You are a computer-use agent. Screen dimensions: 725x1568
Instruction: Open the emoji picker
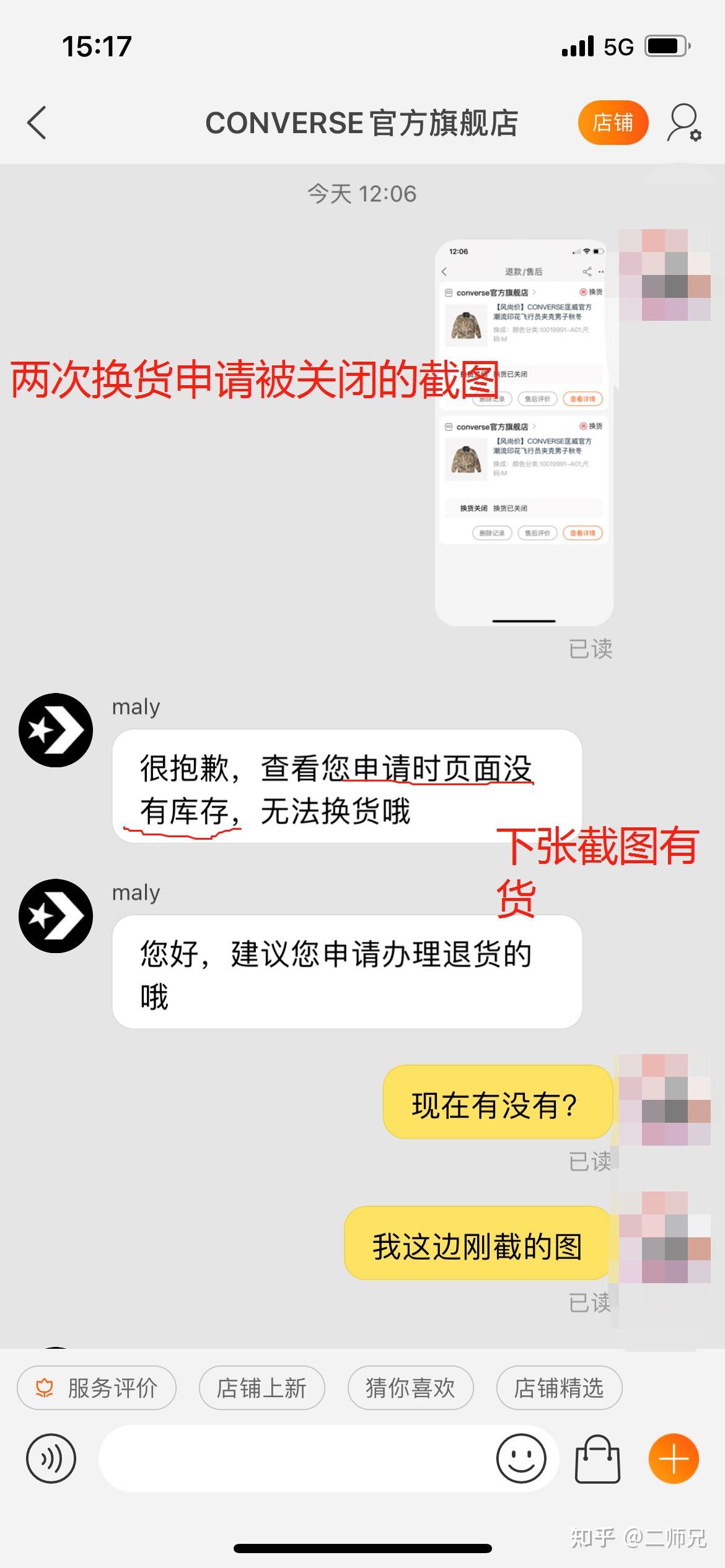pyautogui.click(x=521, y=1458)
